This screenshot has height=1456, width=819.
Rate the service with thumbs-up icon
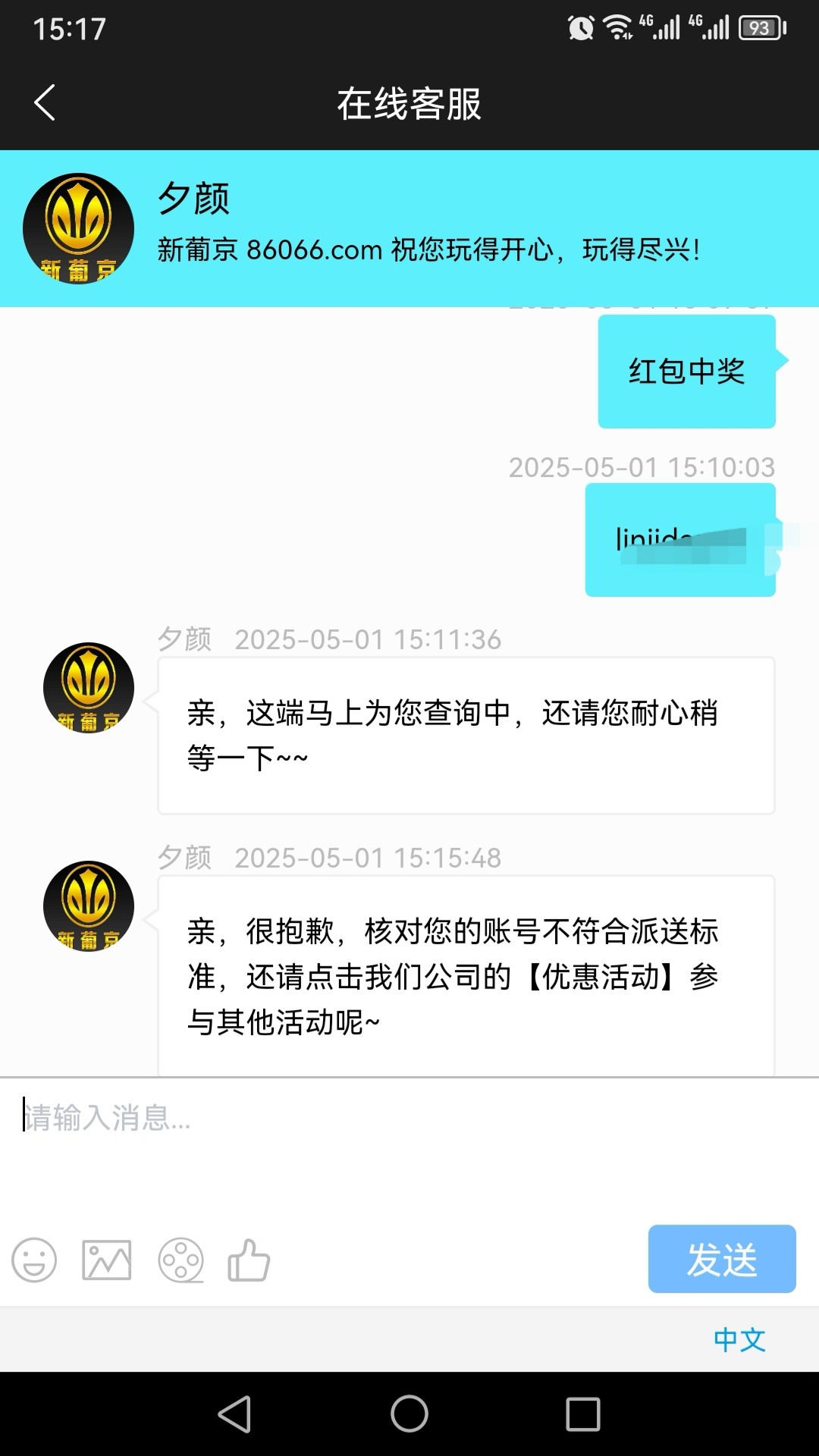(x=249, y=1260)
